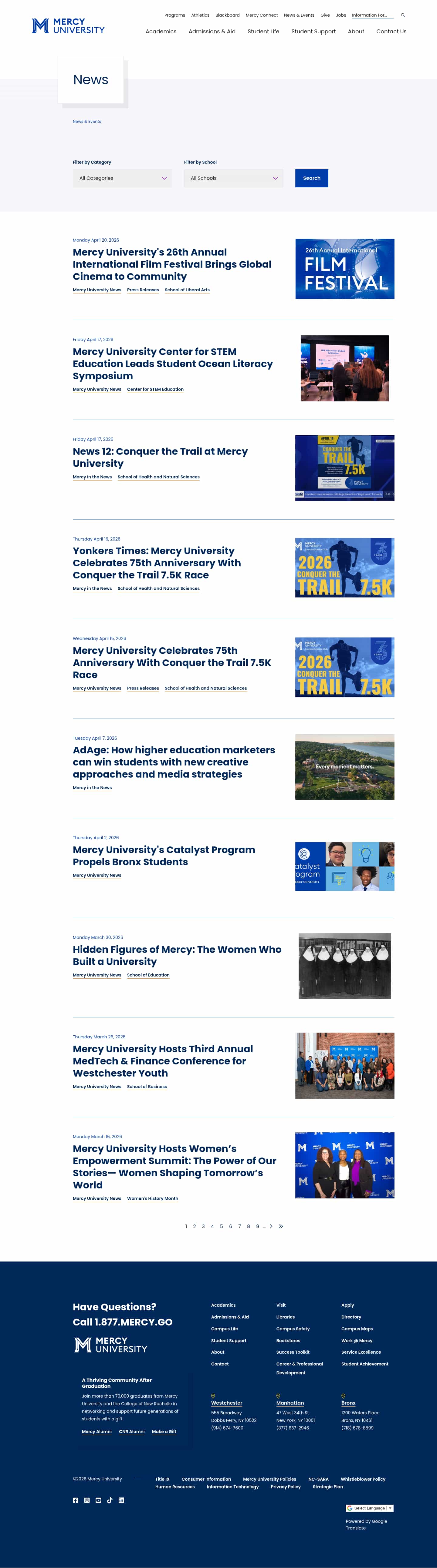Open the Catalyst Program article
This screenshot has height=1568, width=437.
(163, 855)
